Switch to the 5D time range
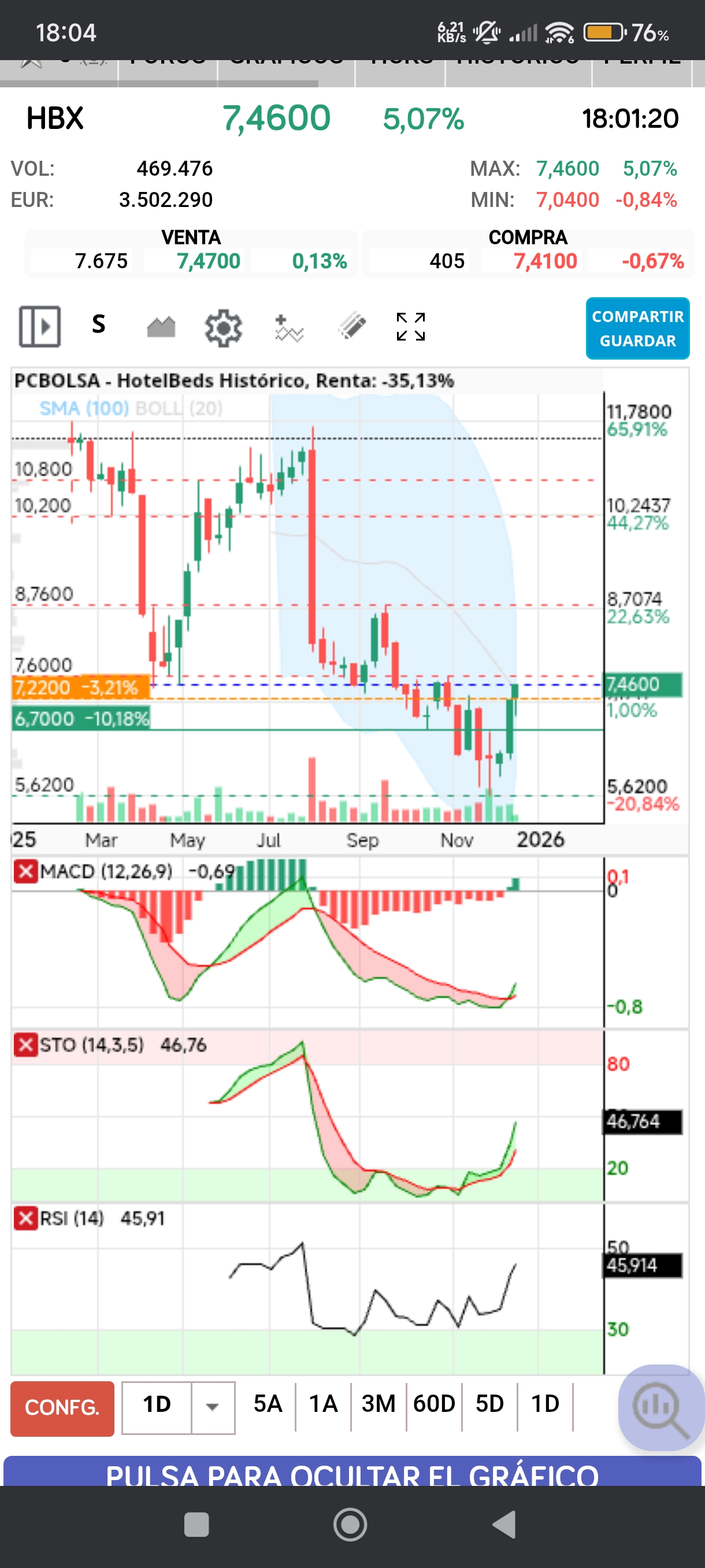 (x=489, y=1404)
